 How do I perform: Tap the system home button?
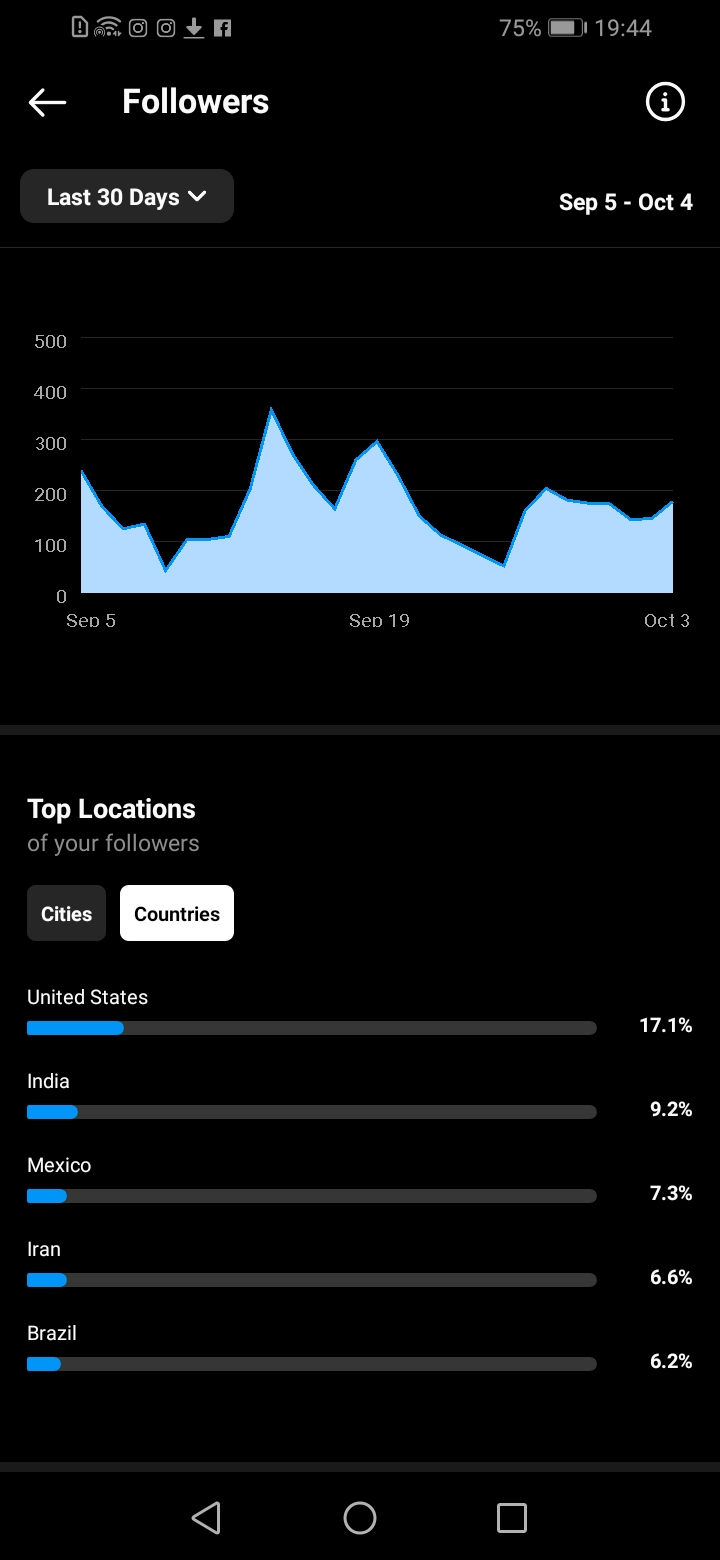coord(360,1518)
